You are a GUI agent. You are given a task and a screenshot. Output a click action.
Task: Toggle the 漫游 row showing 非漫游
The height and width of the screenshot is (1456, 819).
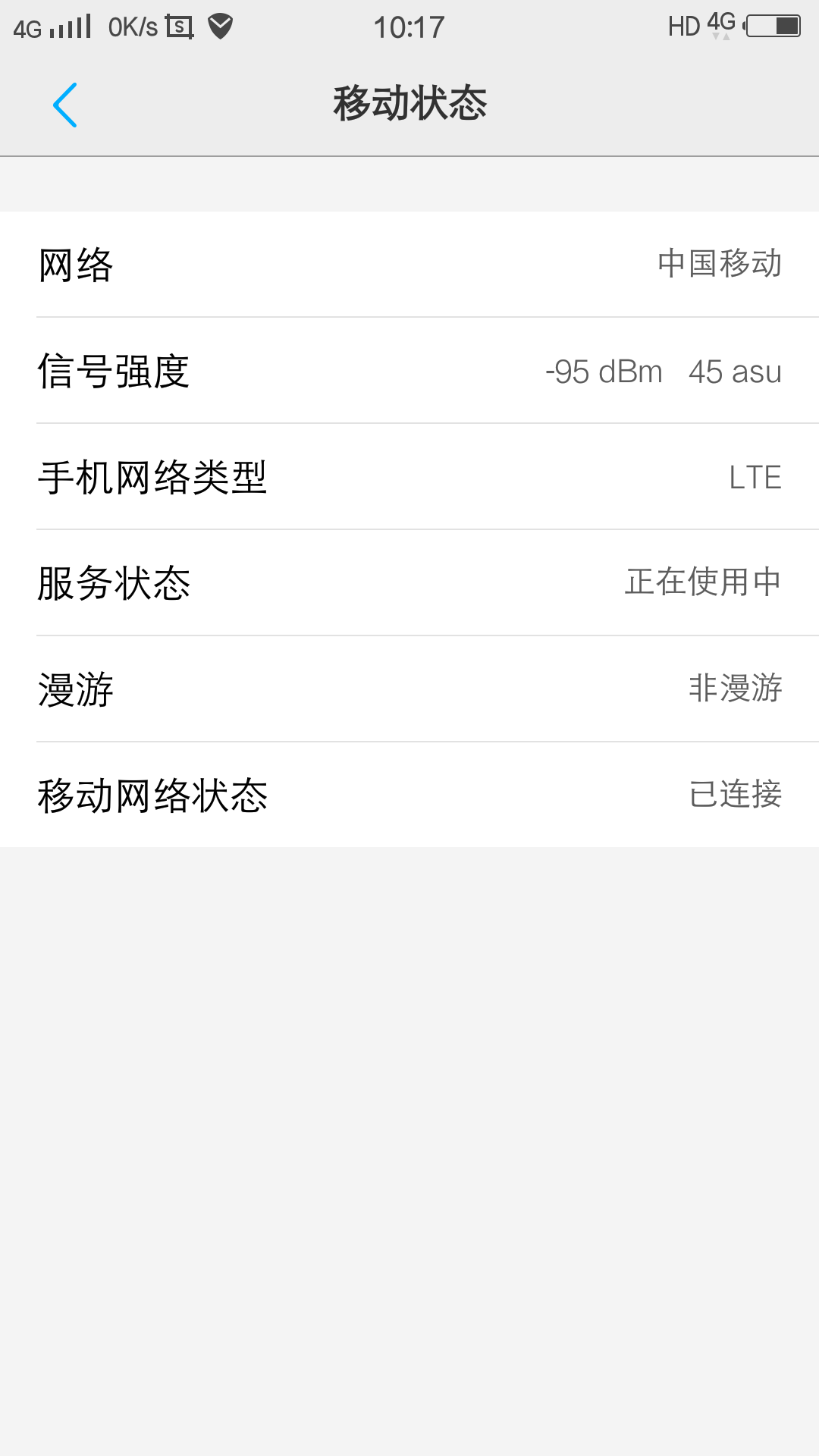coord(409,689)
